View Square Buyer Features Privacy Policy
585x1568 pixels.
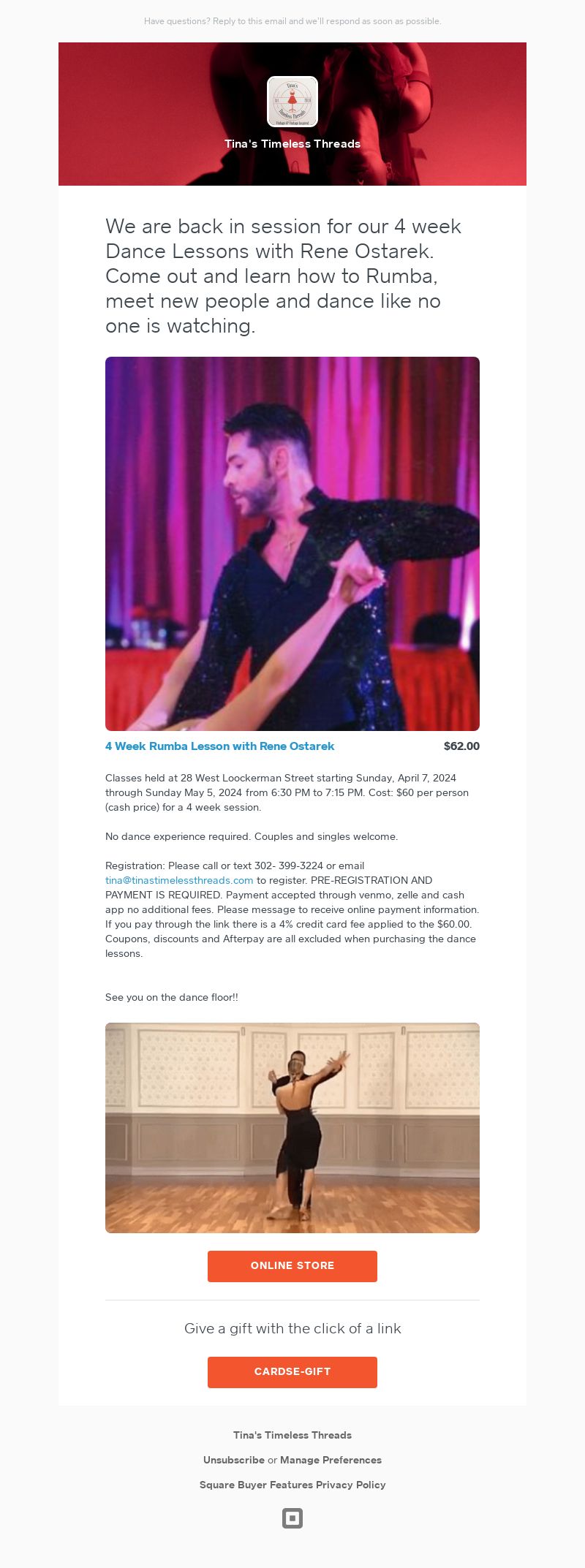tap(292, 1485)
